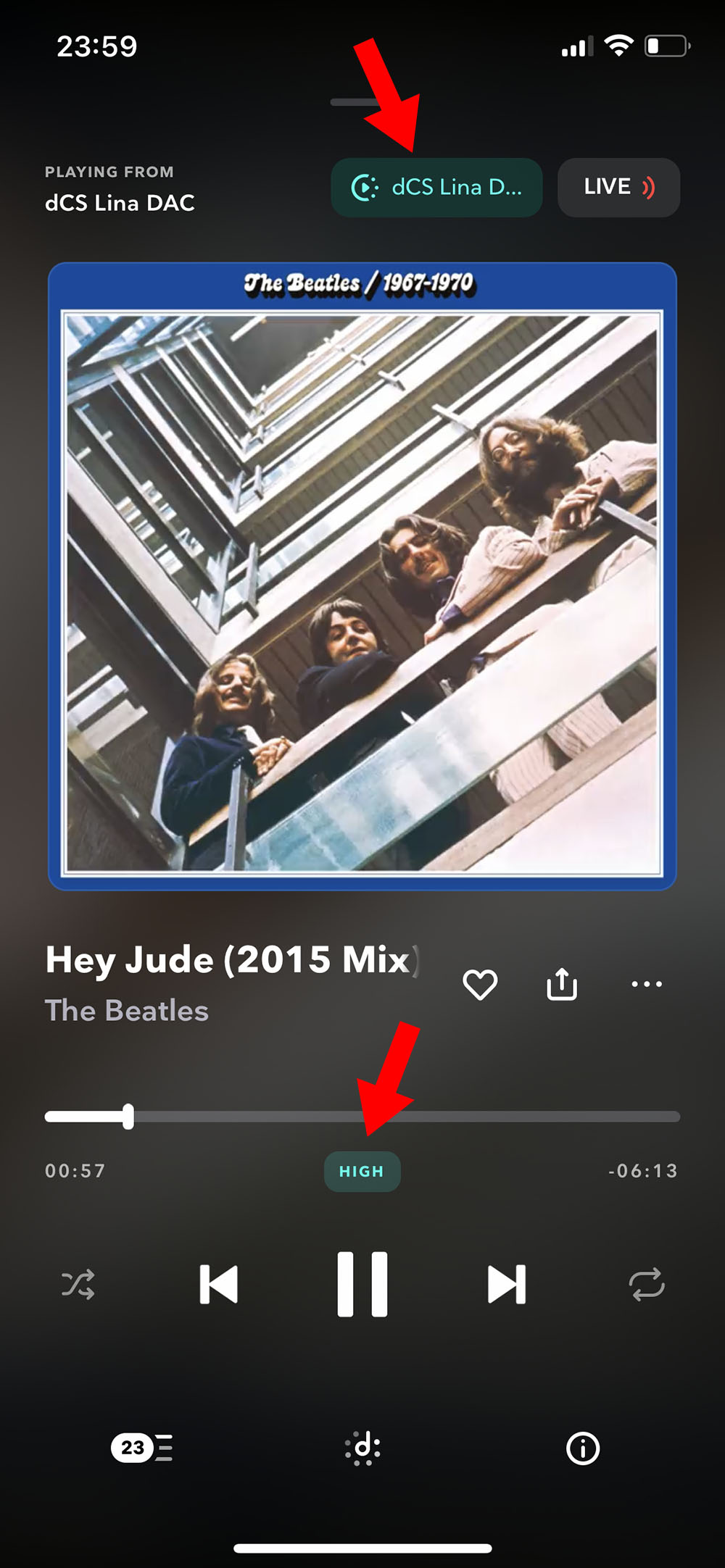Open the play queue with 23 tracks

(x=142, y=1448)
